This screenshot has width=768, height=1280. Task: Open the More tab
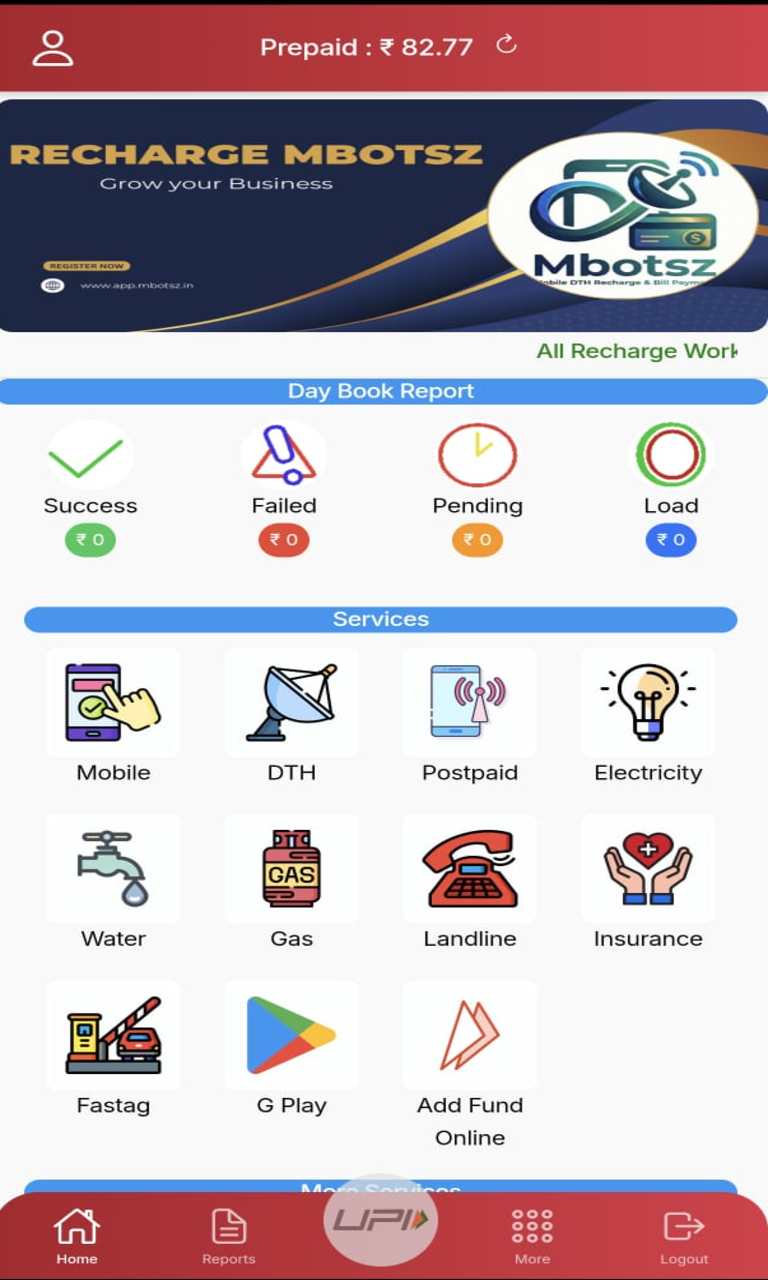click(x=532, y=1236)
